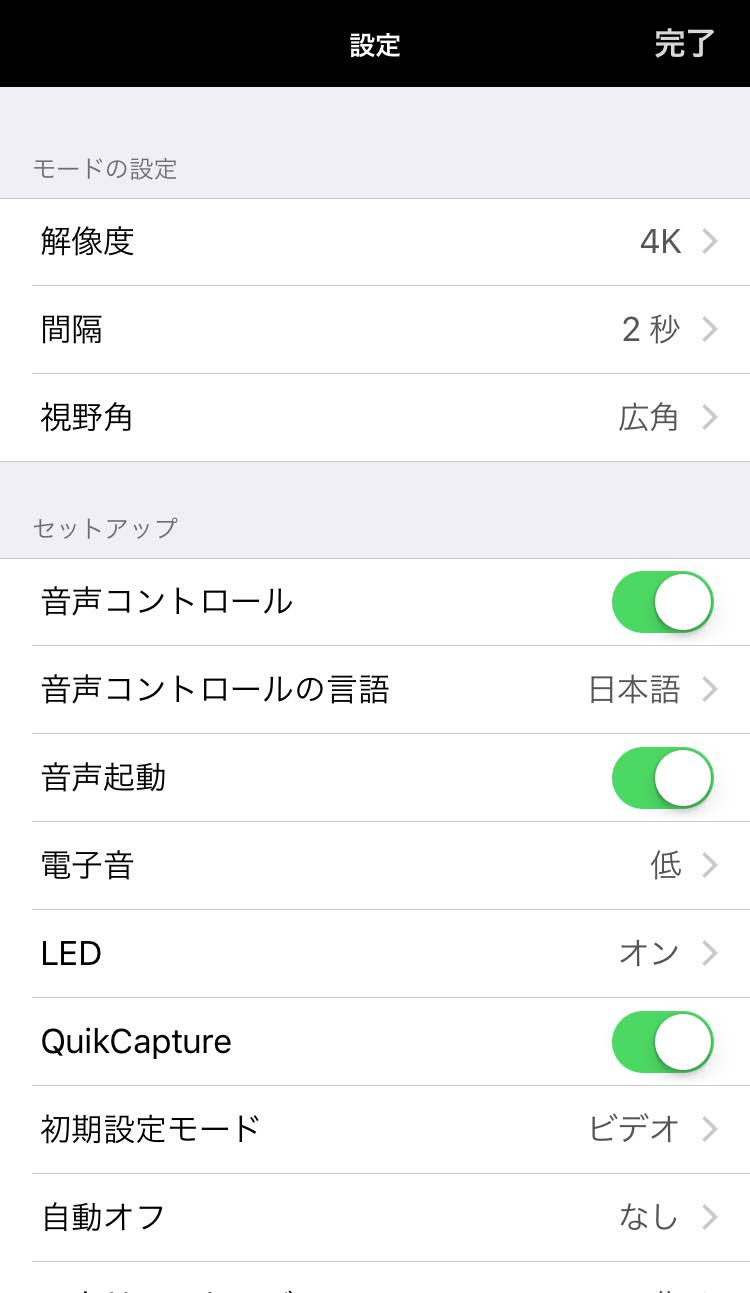Turn off the QuikCapture switch
750x1293 pixels.
pos(662,1042)
